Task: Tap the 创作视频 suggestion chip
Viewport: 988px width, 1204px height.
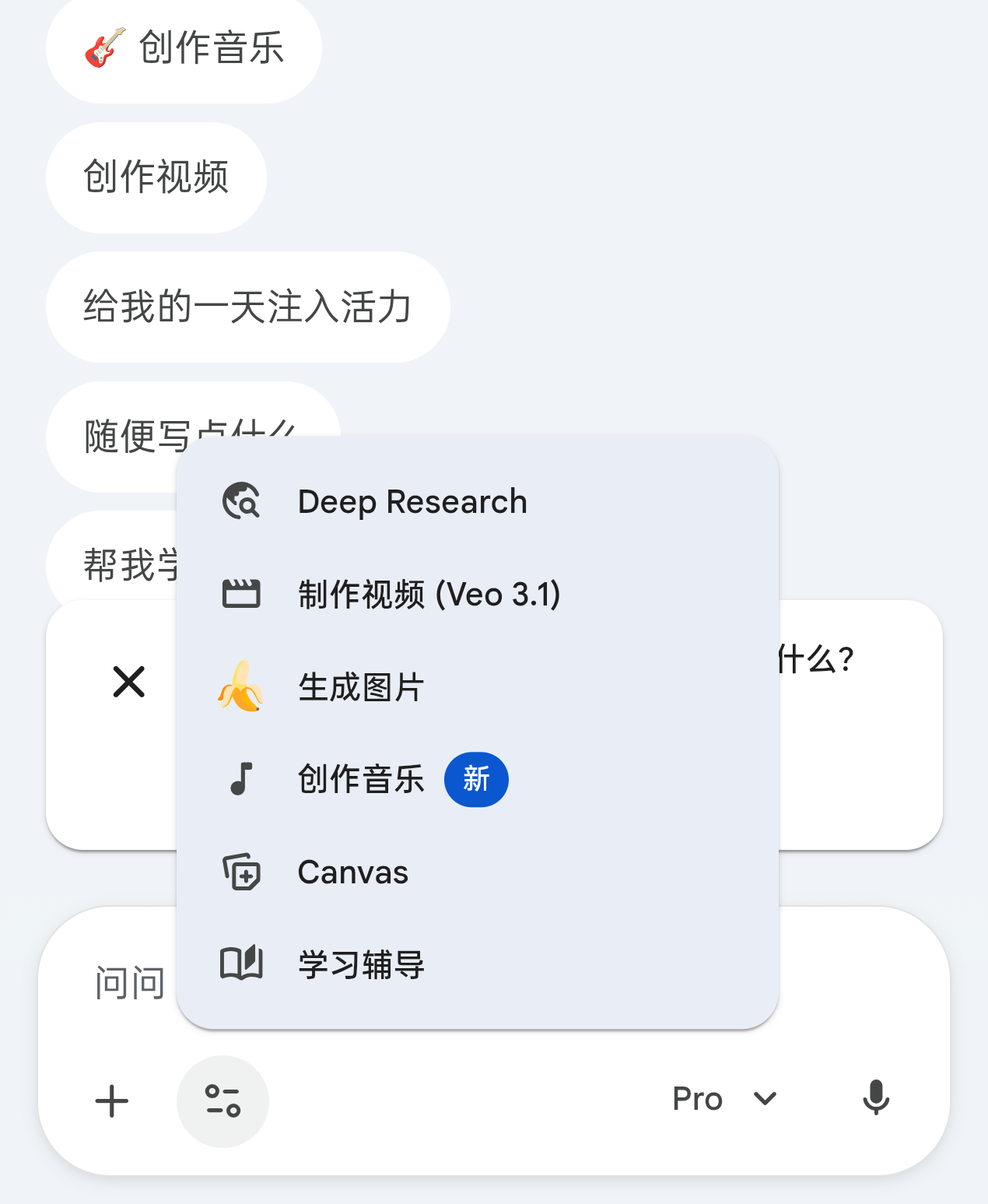Action: [156, 177]
